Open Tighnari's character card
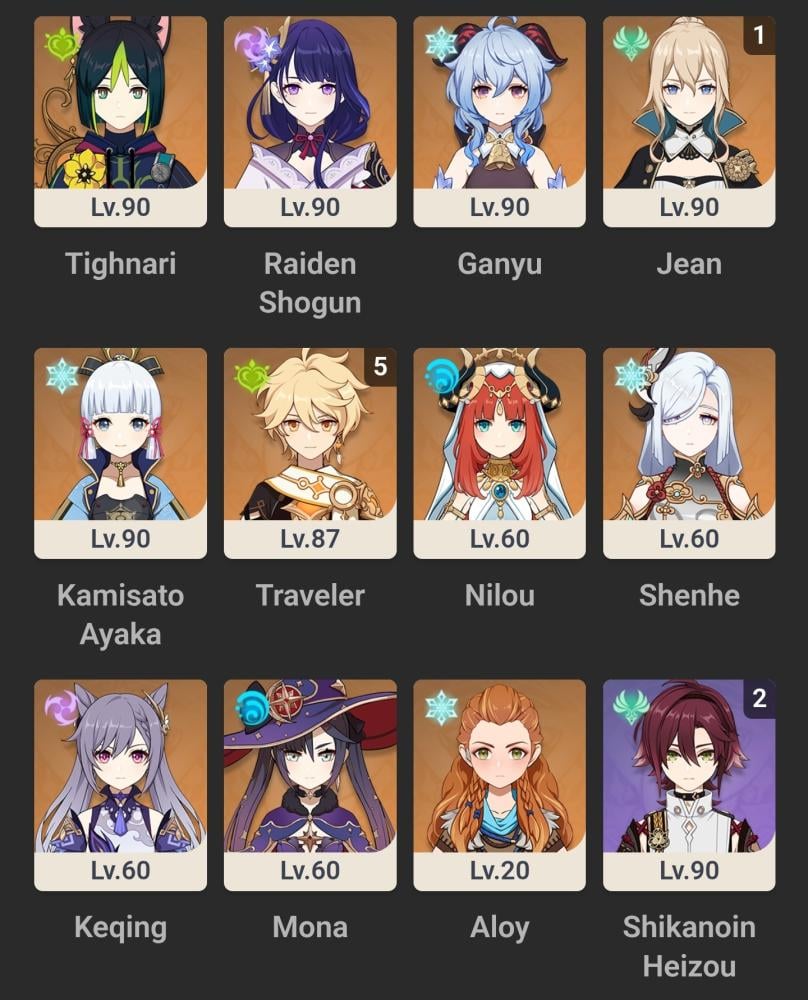The image size is (808, 1000). (x=120, y=120)
